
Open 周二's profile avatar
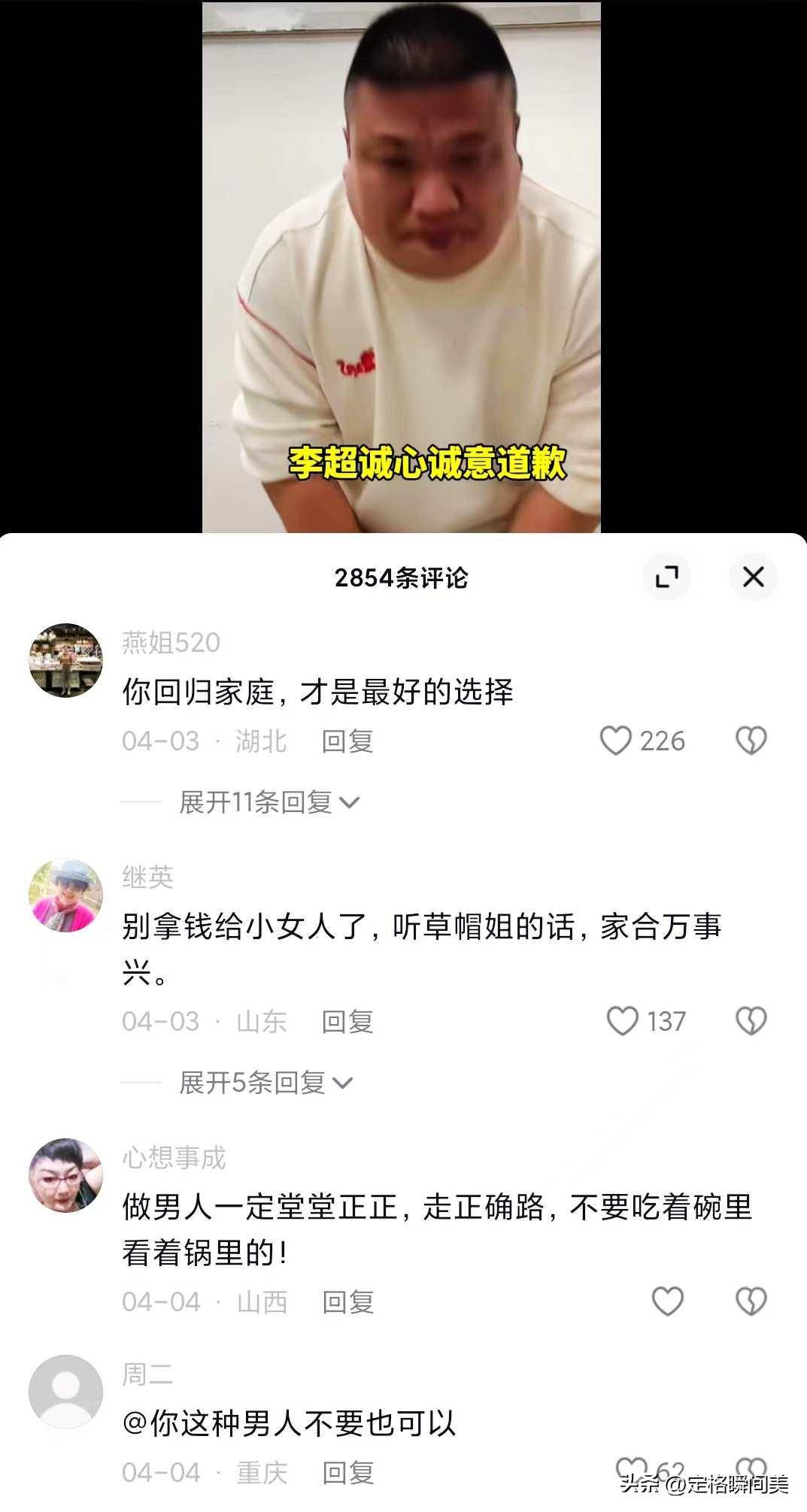(65, 1391)
